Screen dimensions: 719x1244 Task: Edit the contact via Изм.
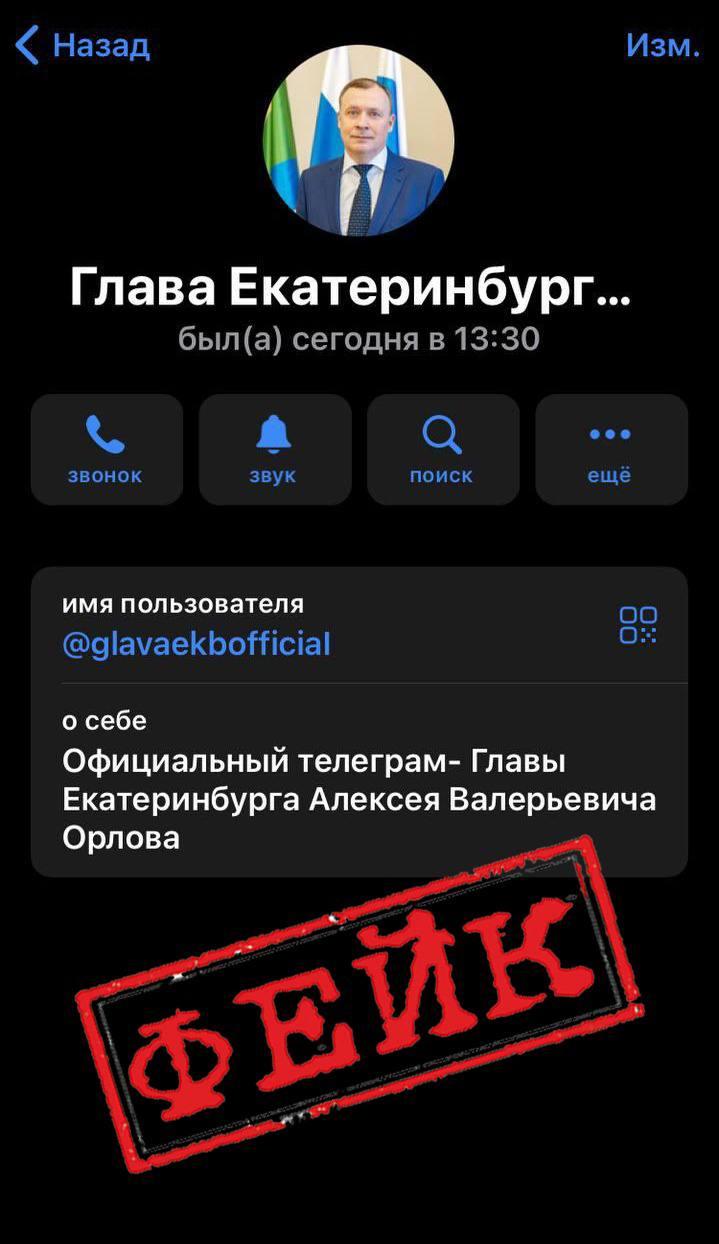[662, 46]
